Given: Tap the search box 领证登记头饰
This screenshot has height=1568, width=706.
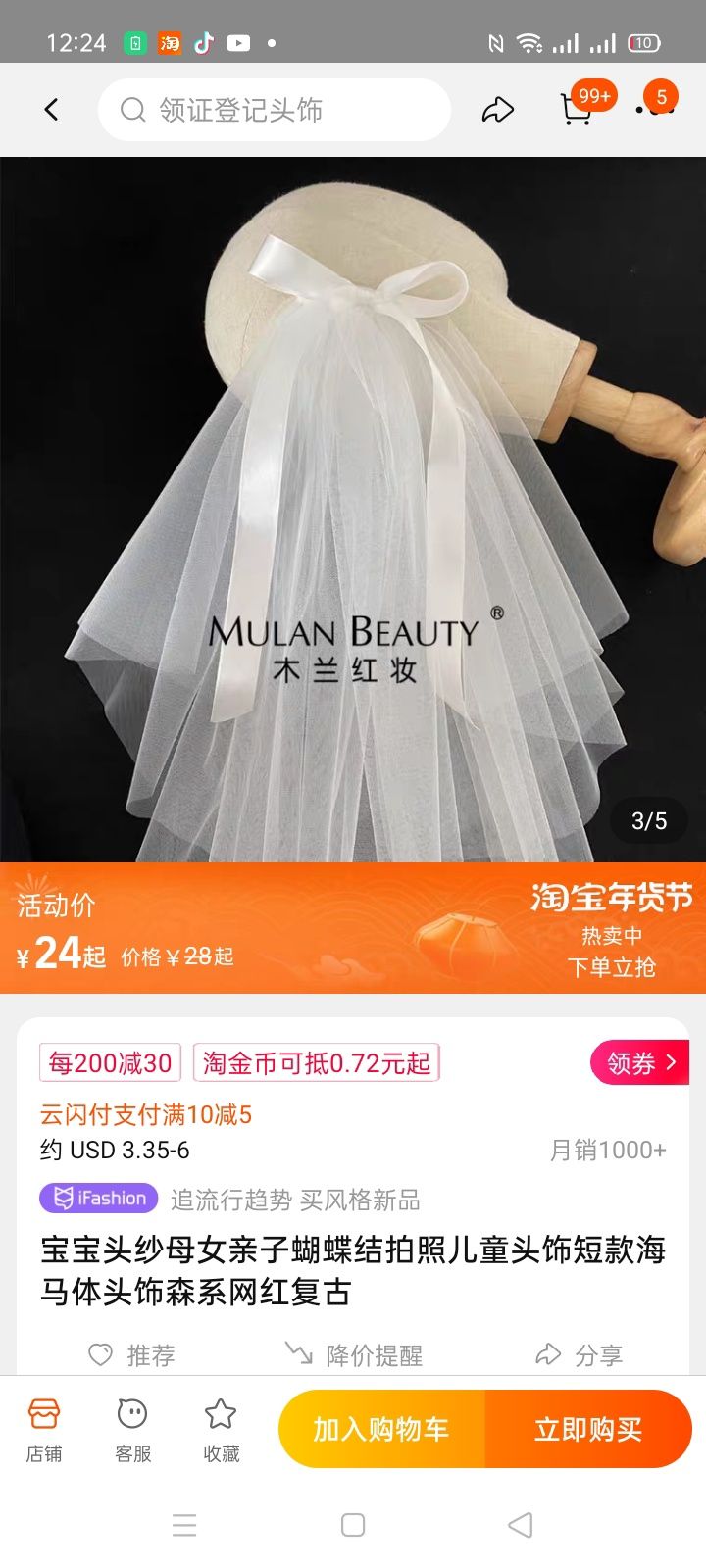Looking at the screenshot, I should click(x=275, y=110).
